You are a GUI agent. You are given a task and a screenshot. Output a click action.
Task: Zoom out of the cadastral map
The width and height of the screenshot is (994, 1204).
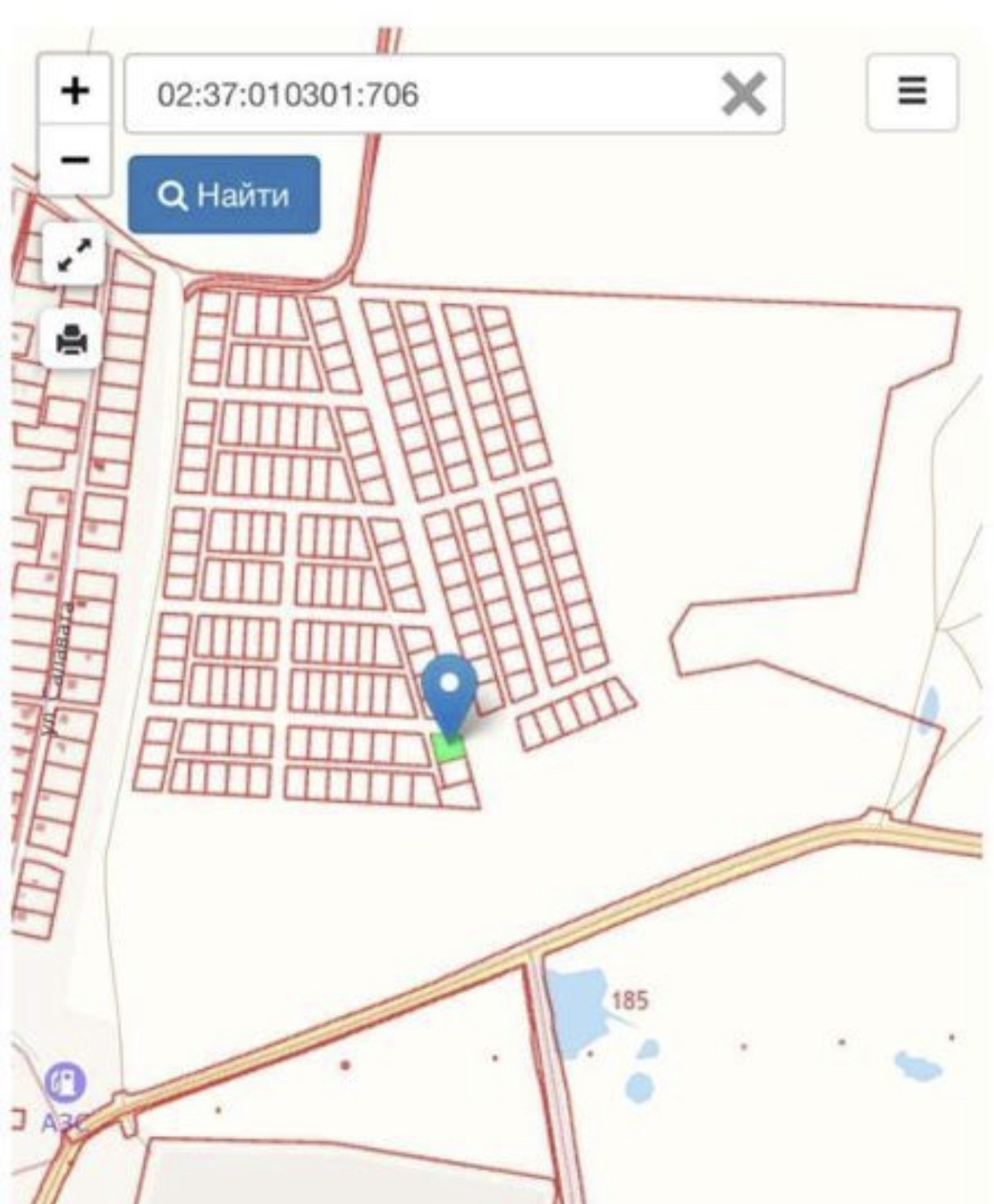pos(74,160)
